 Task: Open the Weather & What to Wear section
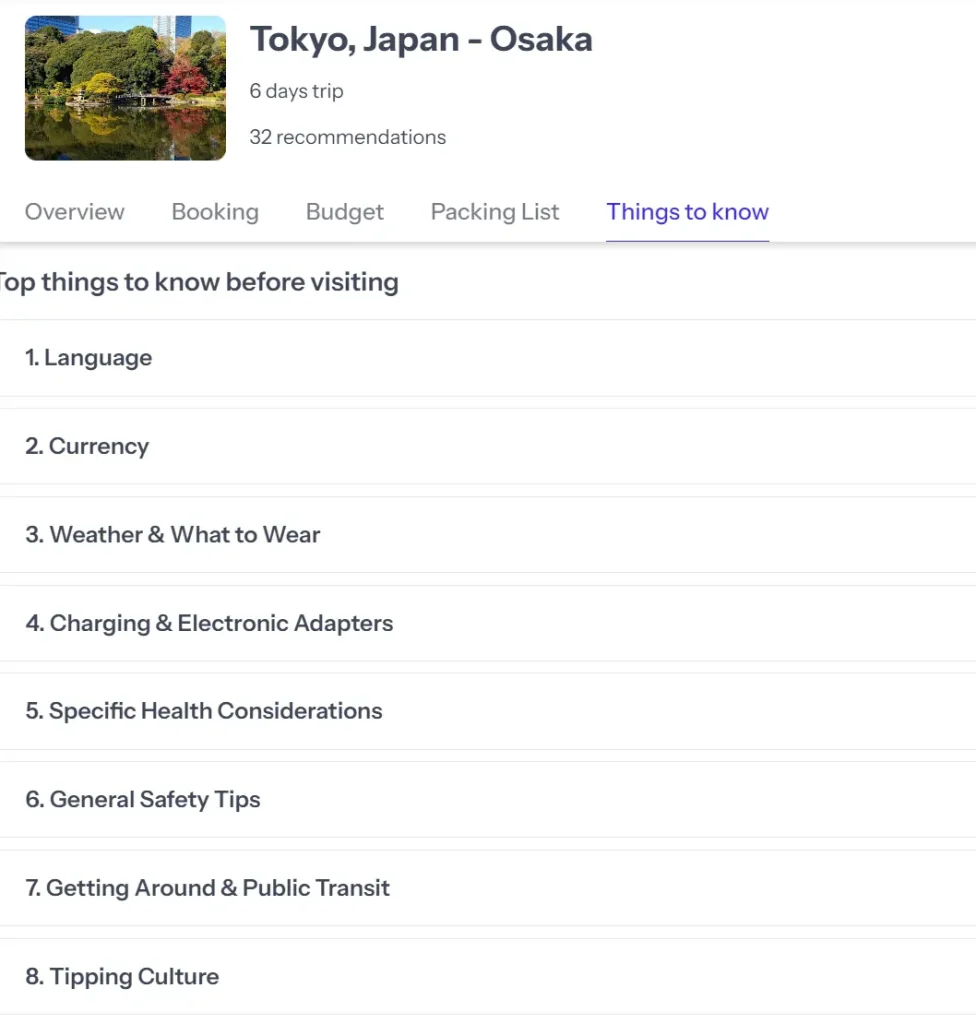pyautogui.click(x=172, y=534)
